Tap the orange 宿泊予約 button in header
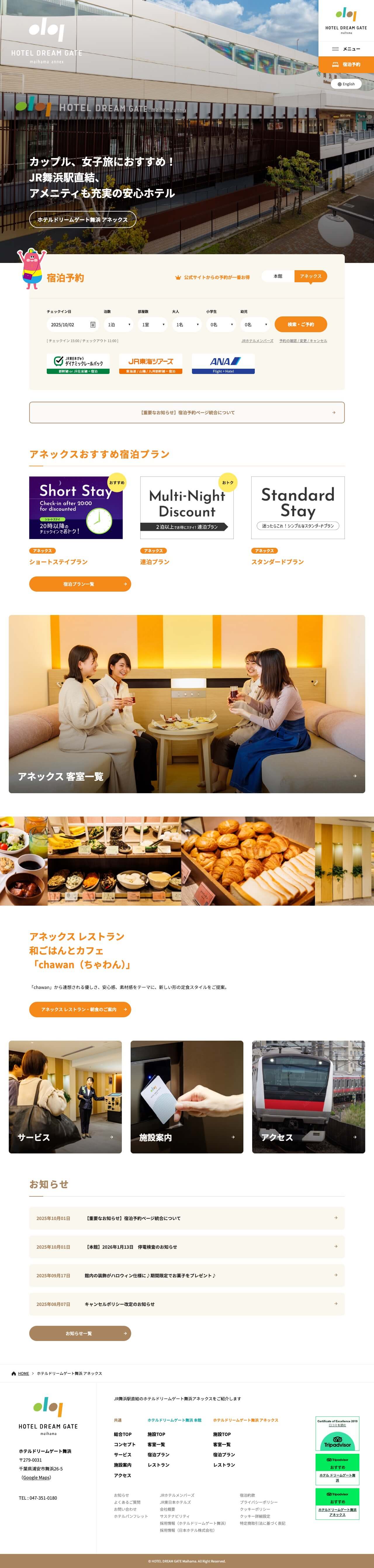The height and width of the screenshot is (1568, 374). click(x=346, y=65)
